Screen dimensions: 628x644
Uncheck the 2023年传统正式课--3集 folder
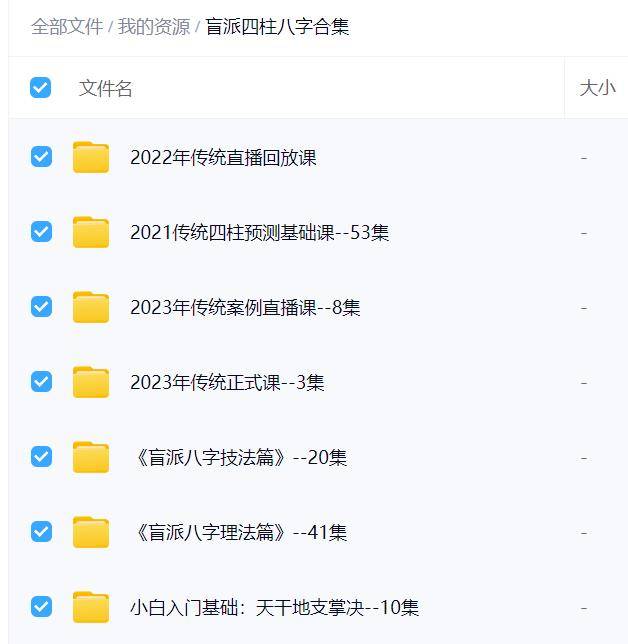41,382
